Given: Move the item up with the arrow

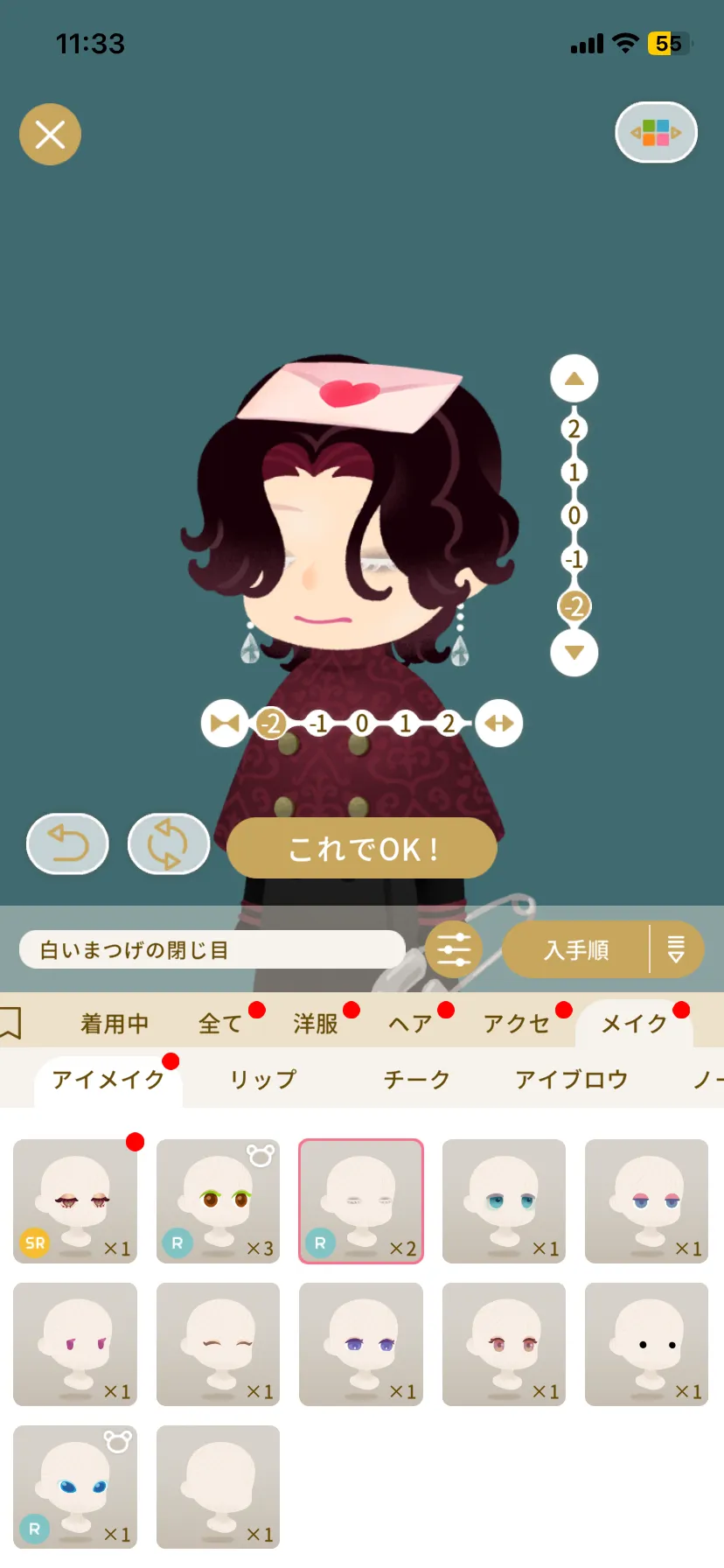Looking at the screenshot, I should coord(574,379).
